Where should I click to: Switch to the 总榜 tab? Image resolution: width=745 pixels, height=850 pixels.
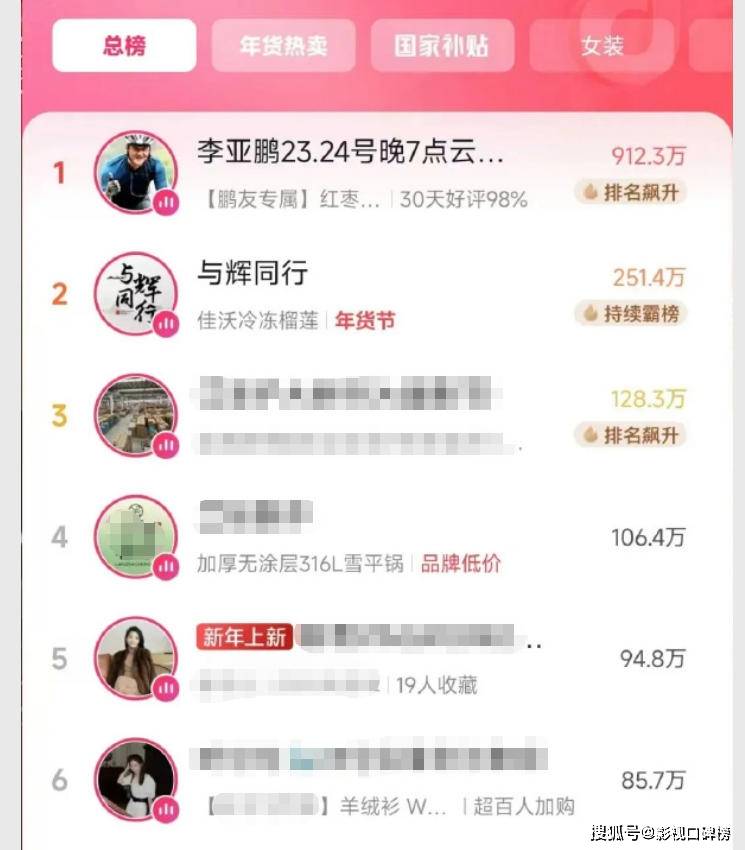(124, 46)
